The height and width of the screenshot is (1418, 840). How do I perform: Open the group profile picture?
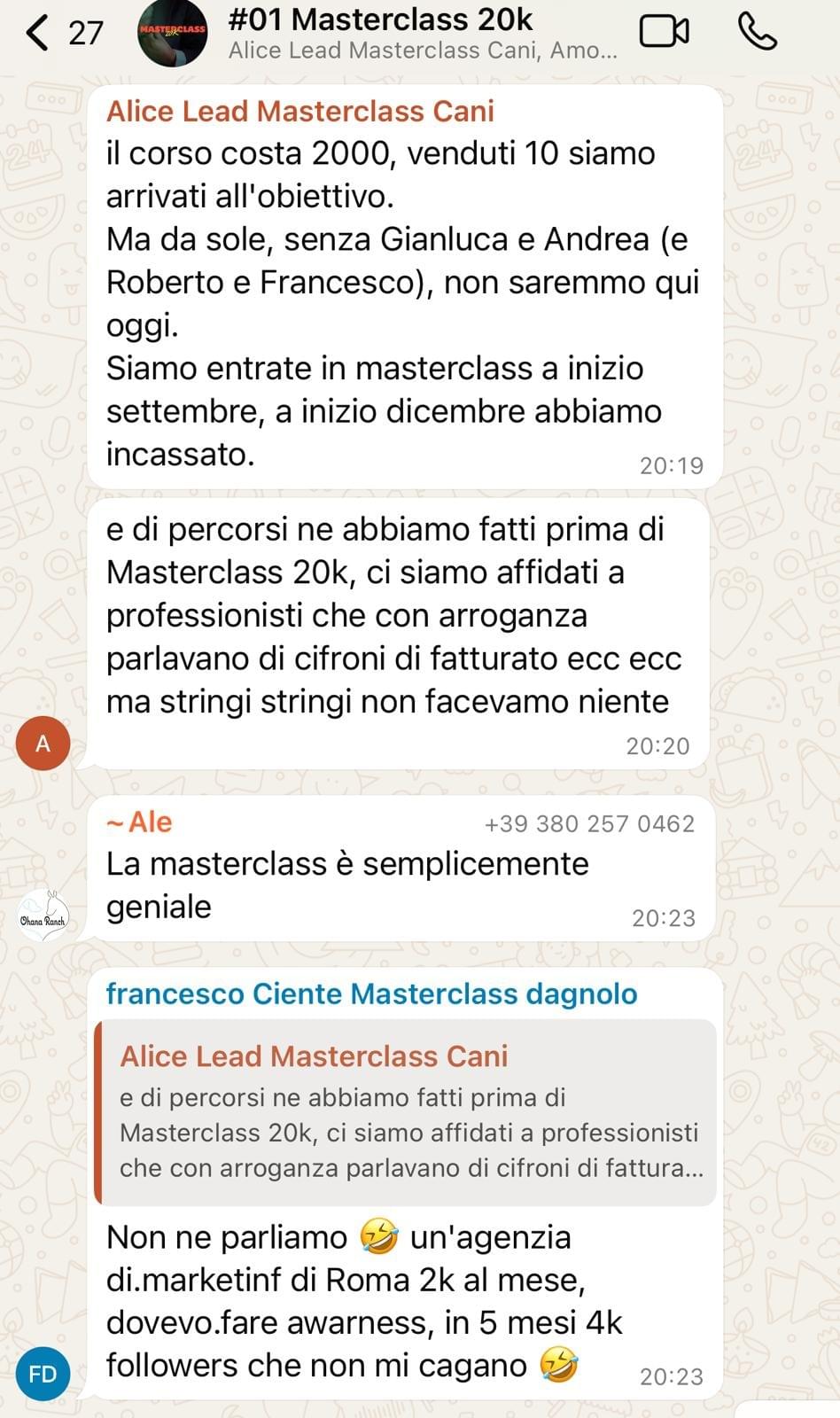tap(172, 33)
